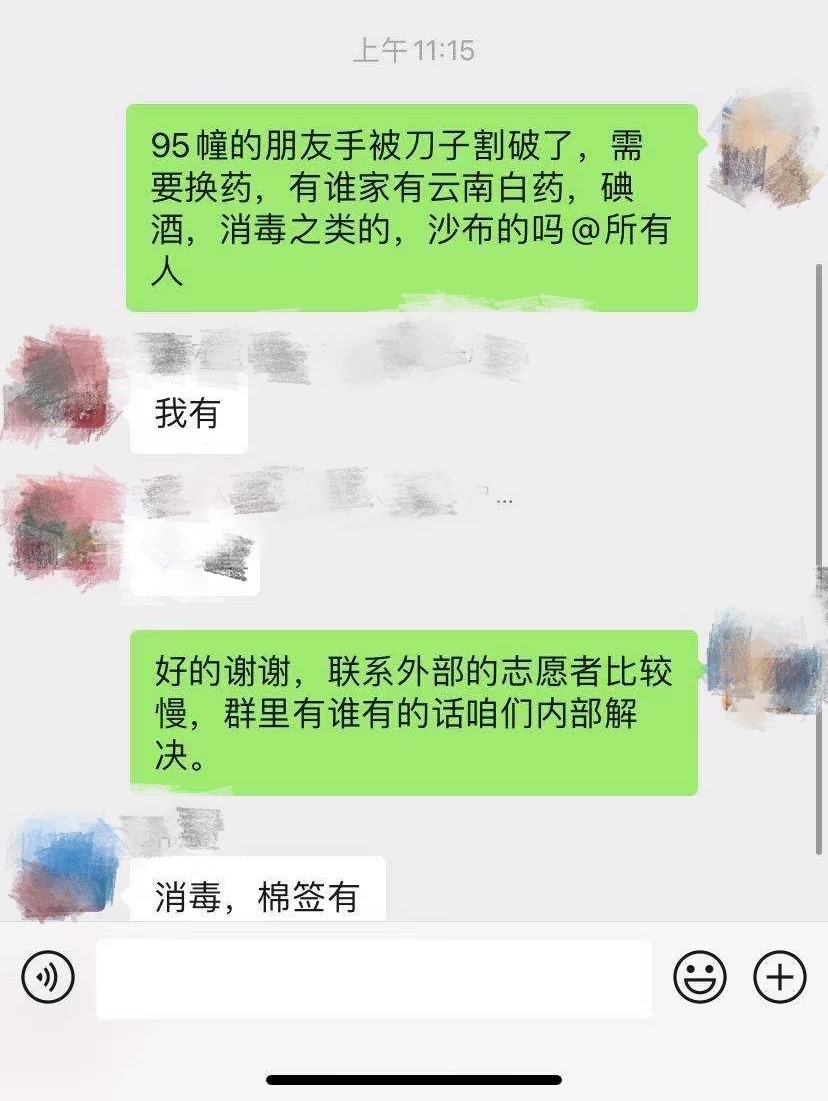
Task: Open the emoji picker
Action: click(x=699, y=977)
